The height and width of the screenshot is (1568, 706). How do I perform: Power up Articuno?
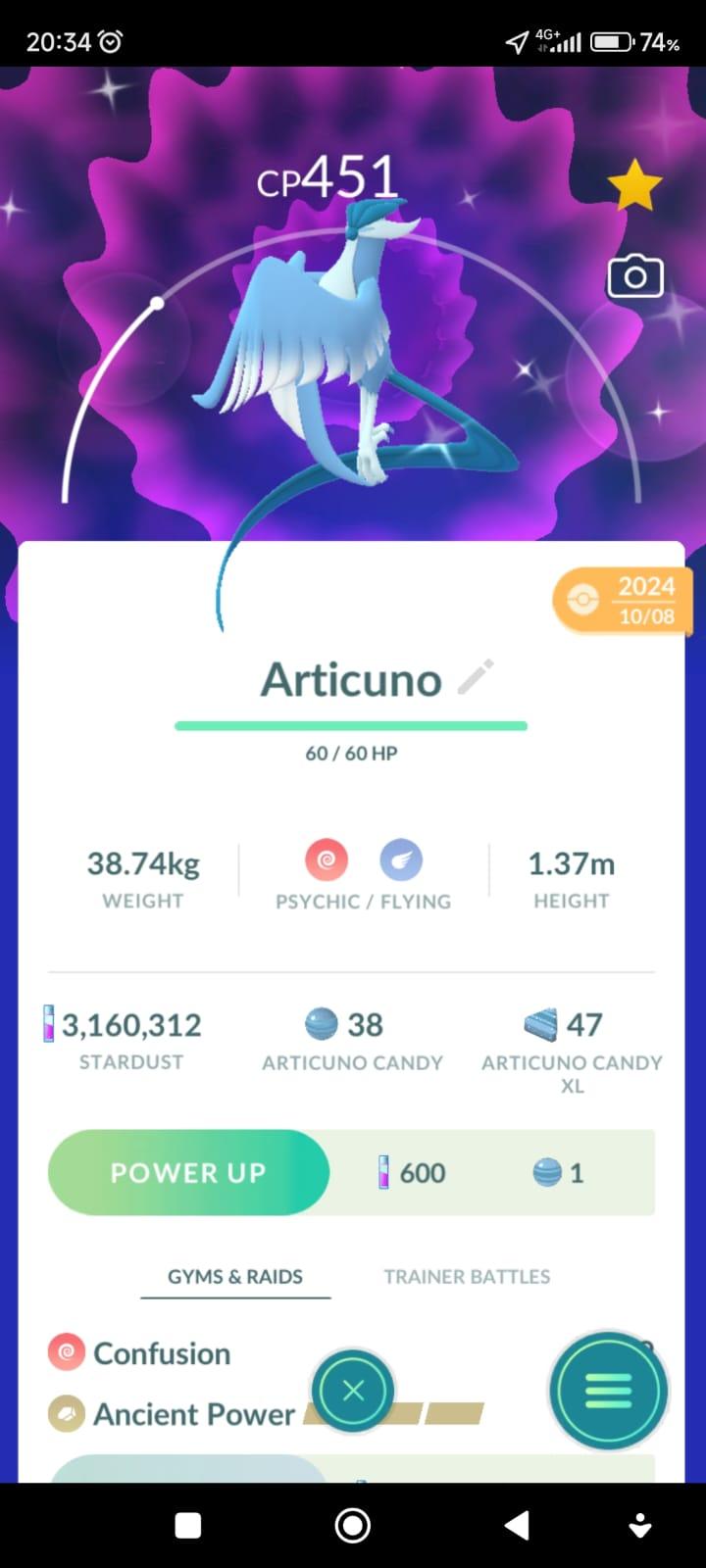tap(188, 1172)
